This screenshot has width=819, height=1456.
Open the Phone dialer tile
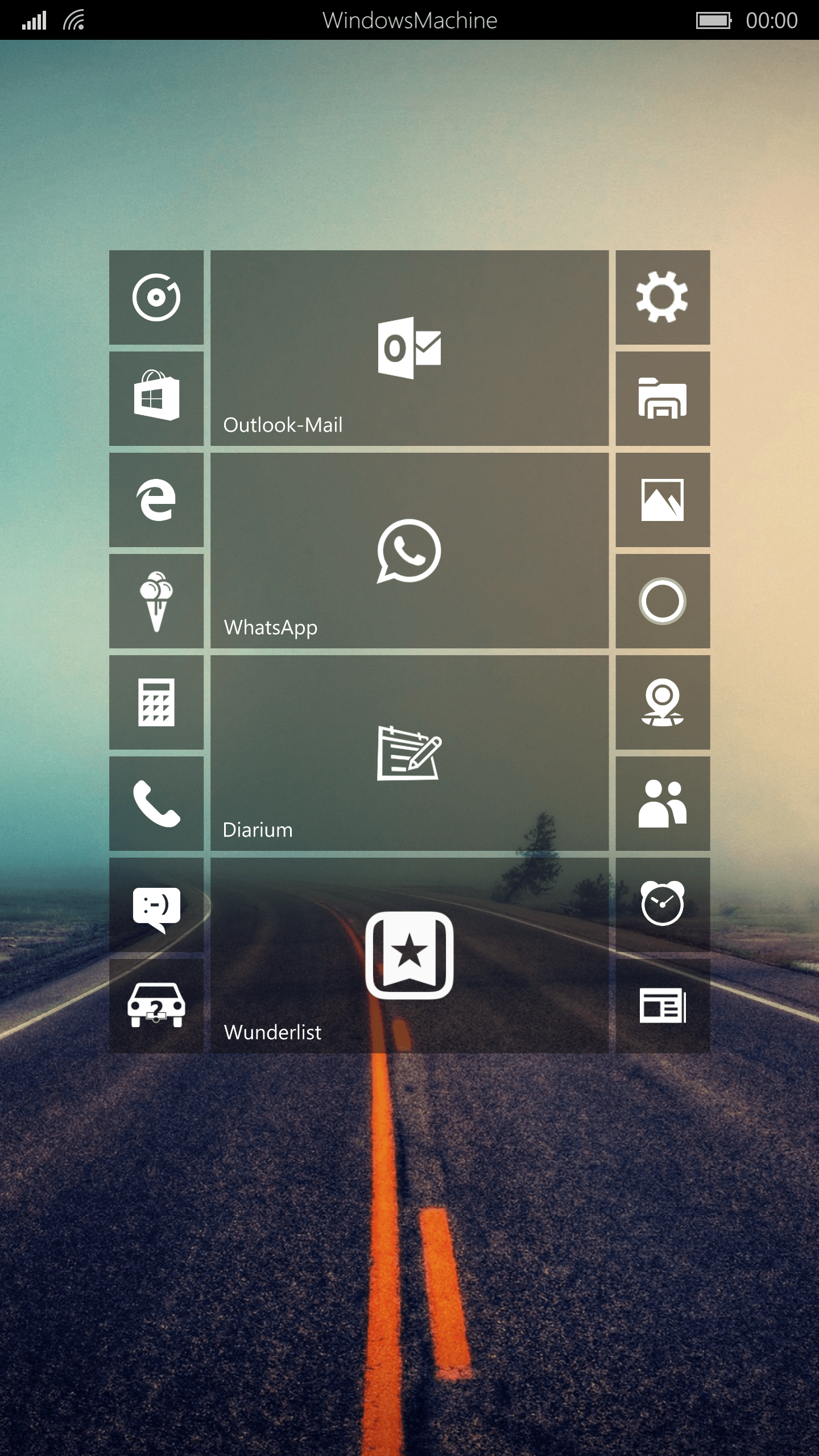coord(156,804)
